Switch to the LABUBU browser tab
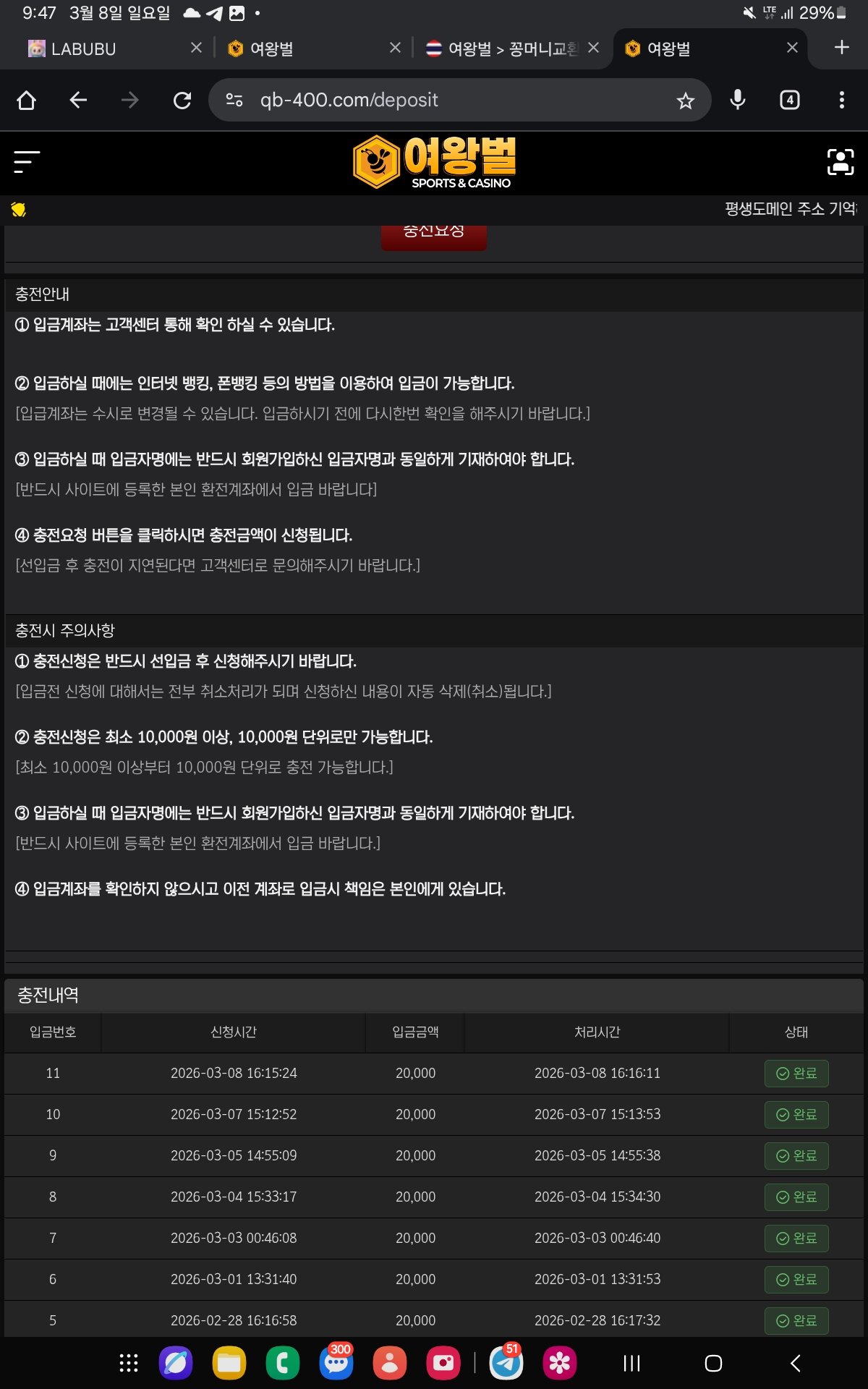Viewport: 868px width, 1389px height. coord(101,48)
